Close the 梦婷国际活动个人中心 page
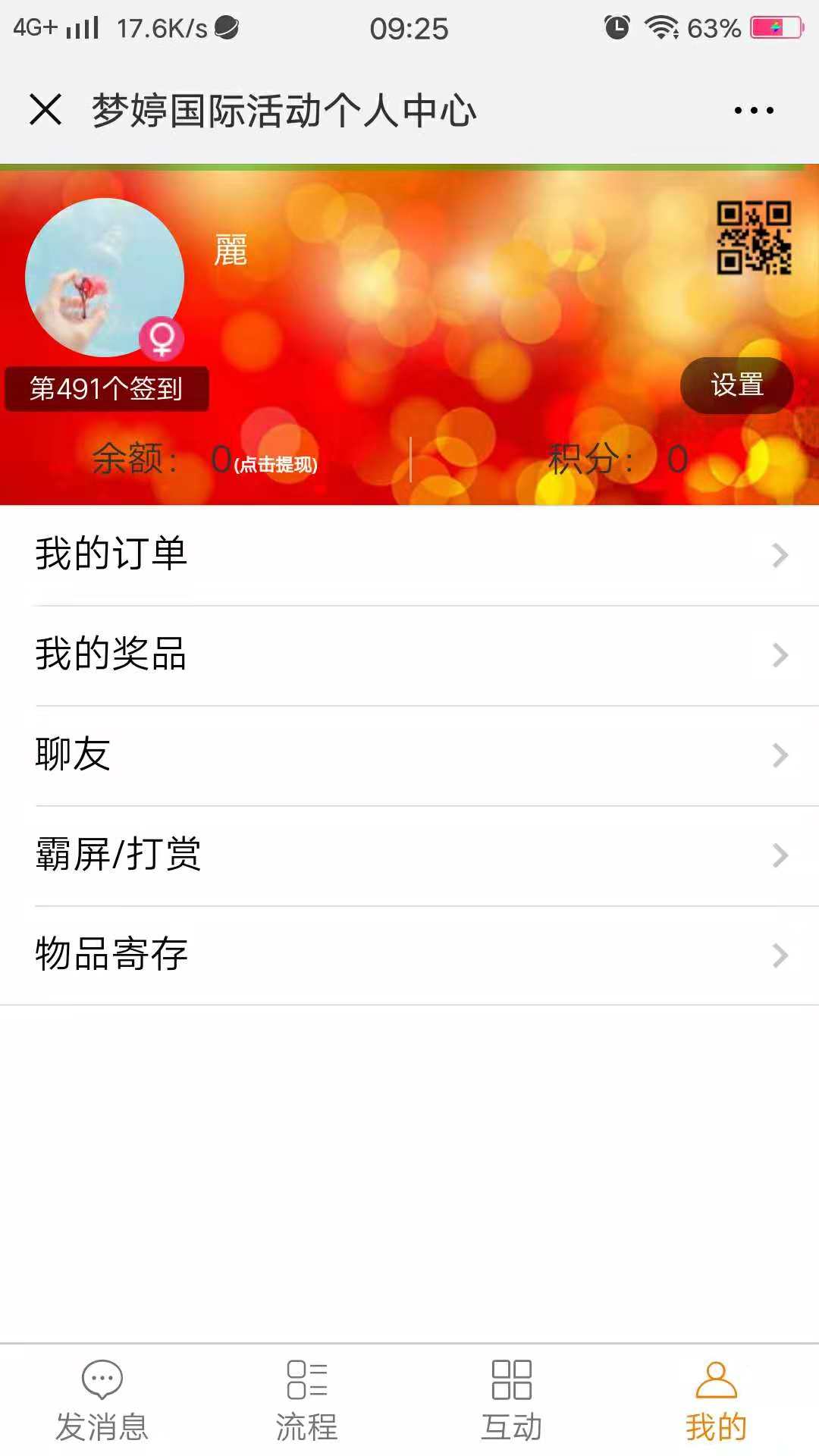This screenshot has width=819, height=1456. click(45, 109)
